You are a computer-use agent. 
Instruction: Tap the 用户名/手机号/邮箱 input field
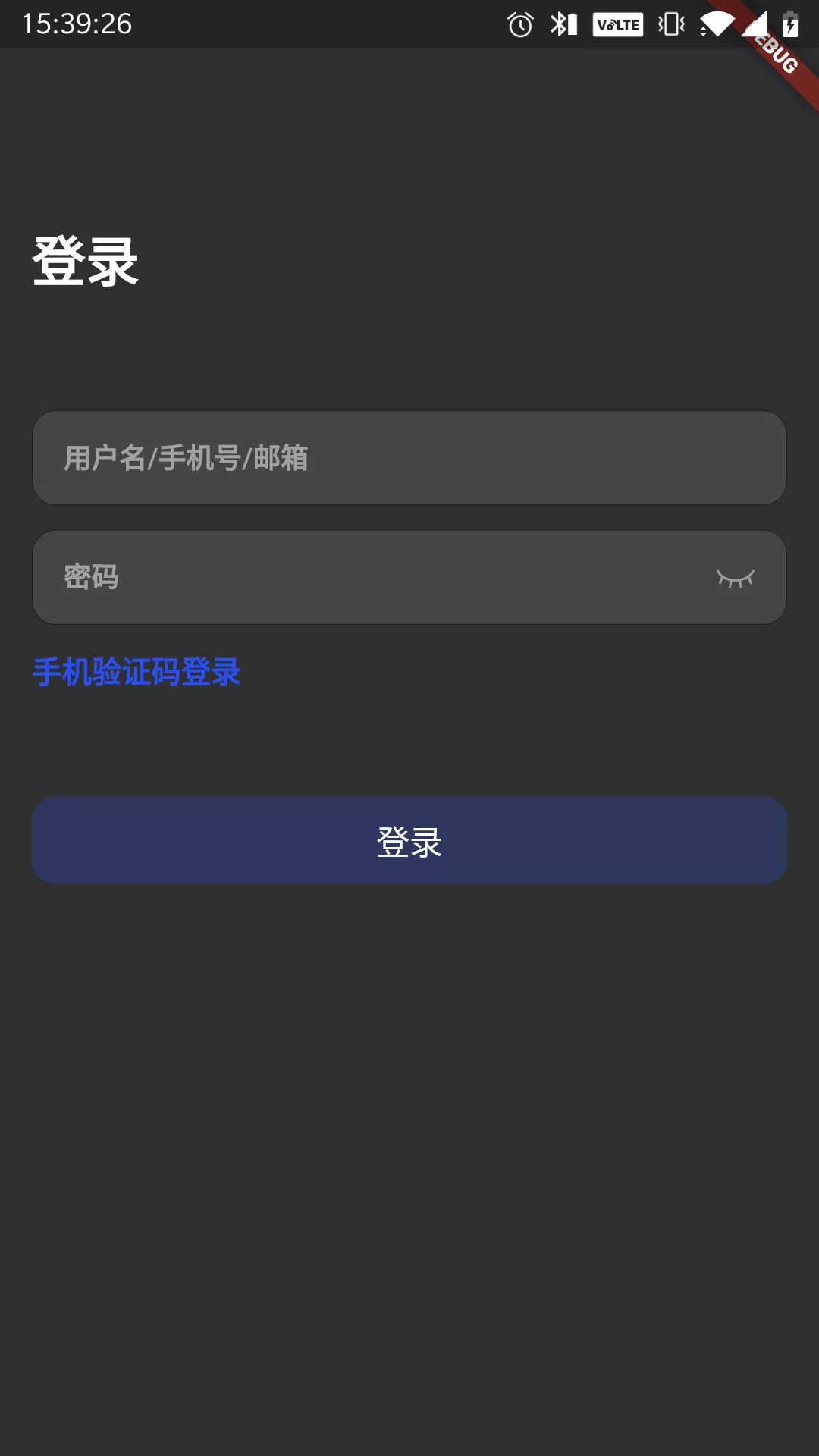409,458
